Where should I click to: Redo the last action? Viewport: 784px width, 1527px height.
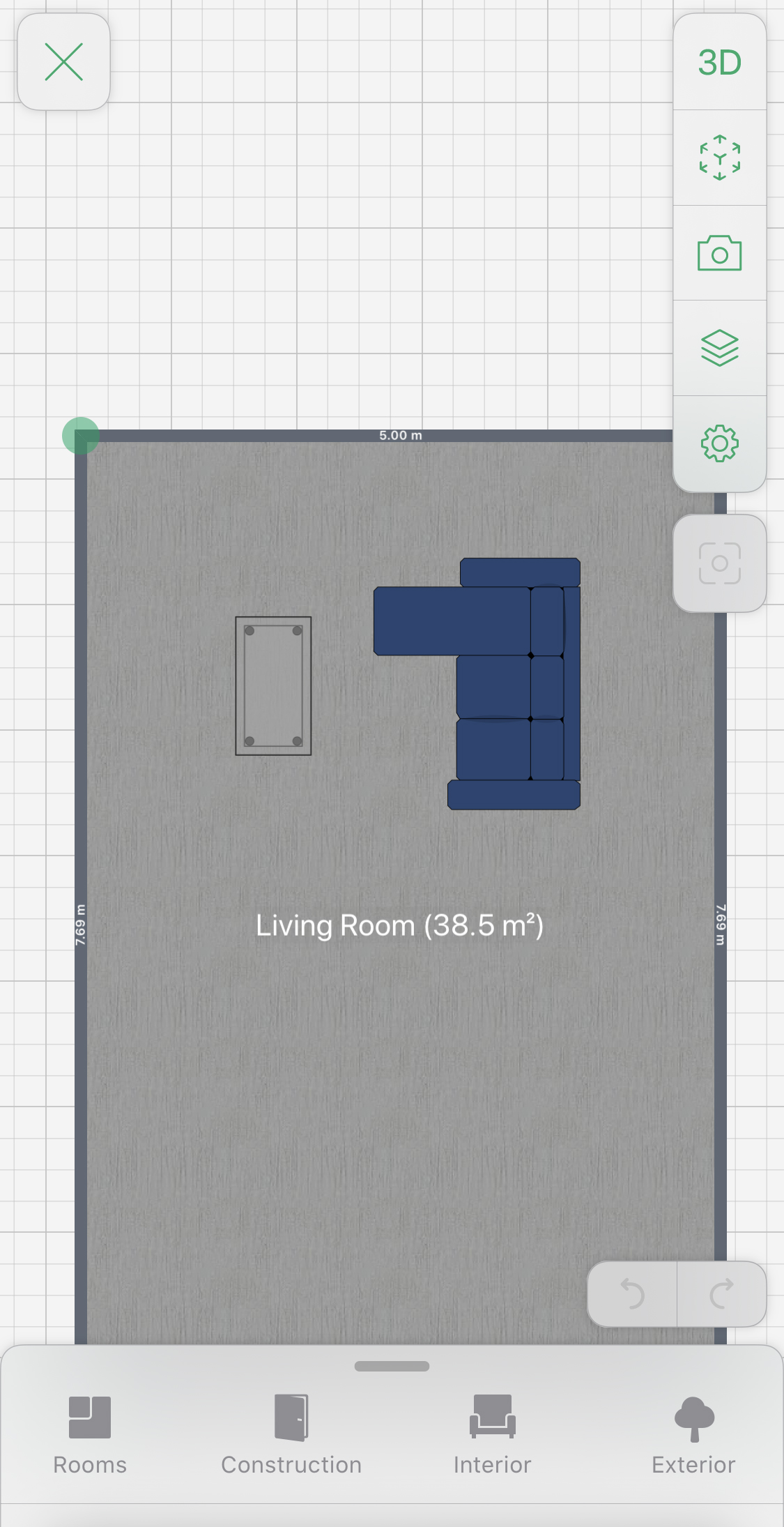(x=722, y=1294)
